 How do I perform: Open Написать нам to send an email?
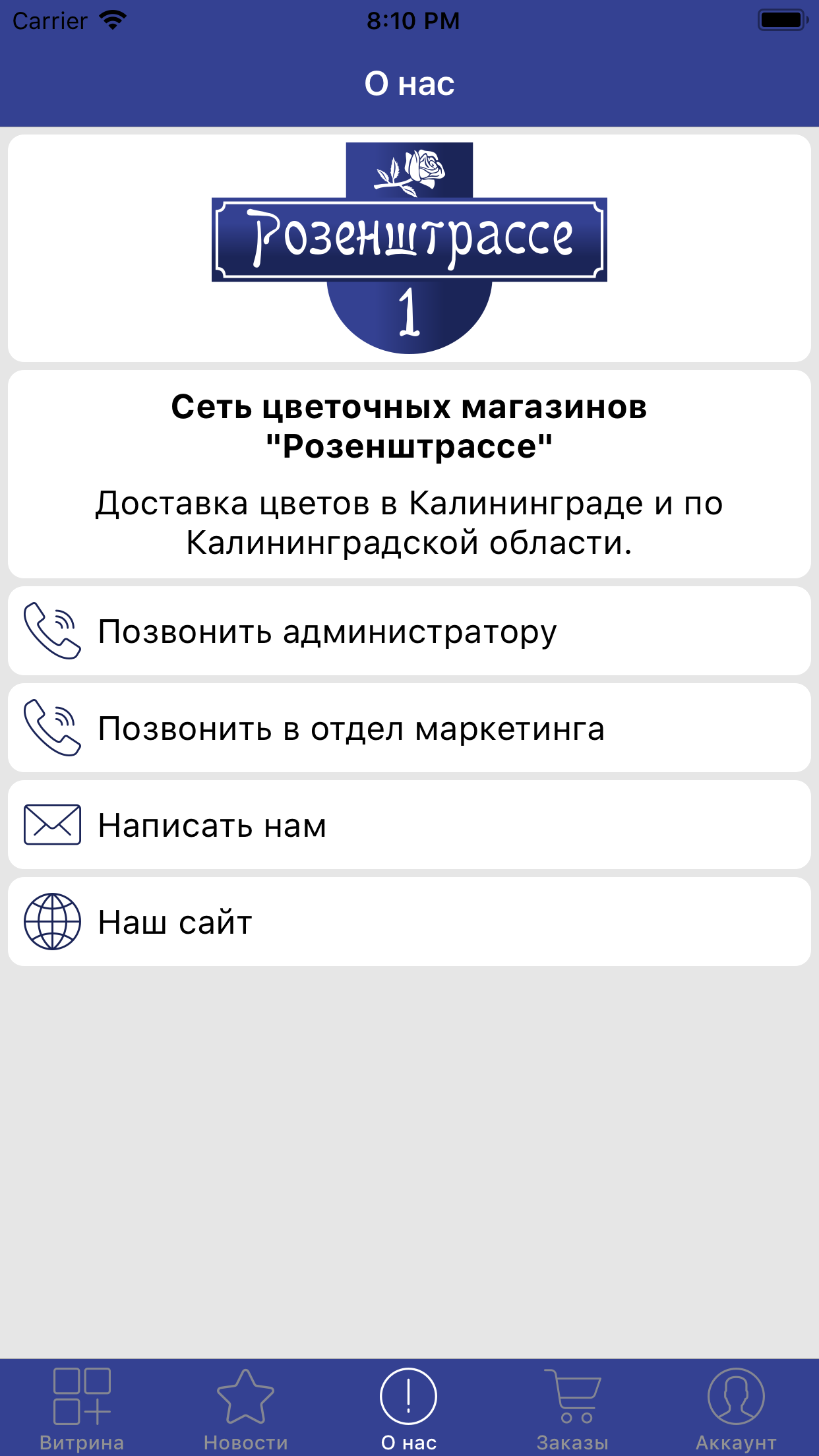click(x=409, y=825)
